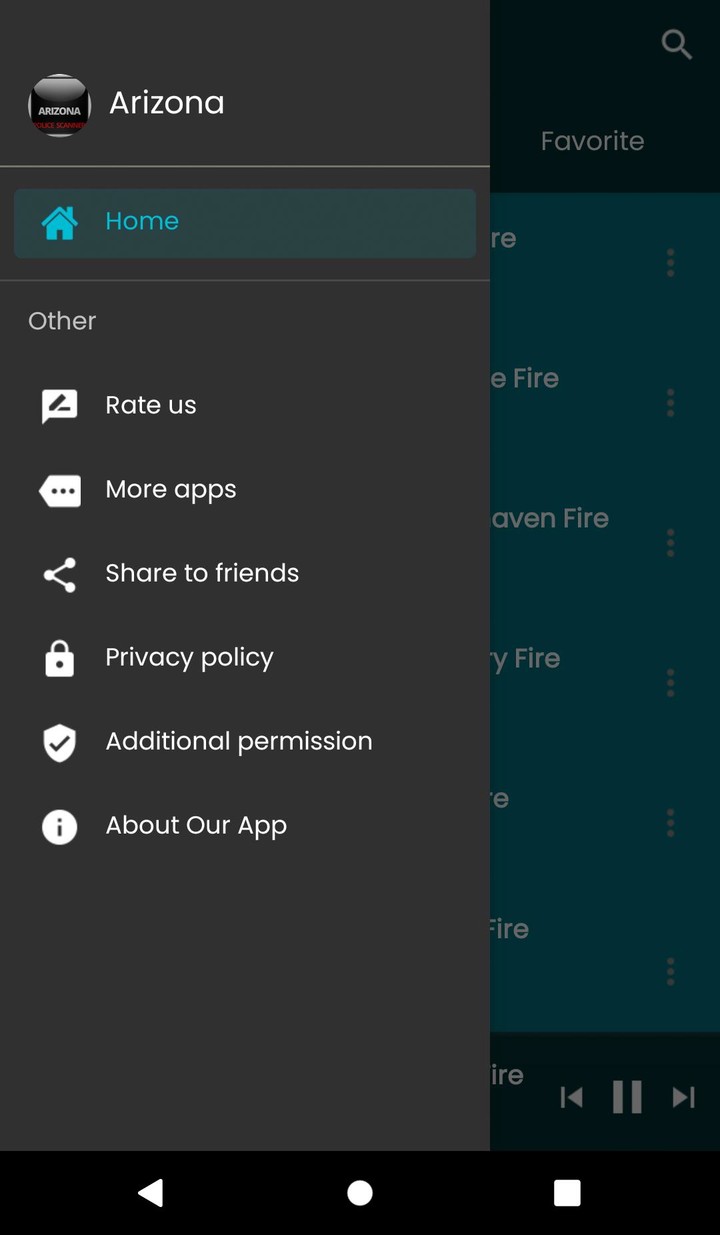
Task: Open More apps entry
Action: [x=171, y=489]
